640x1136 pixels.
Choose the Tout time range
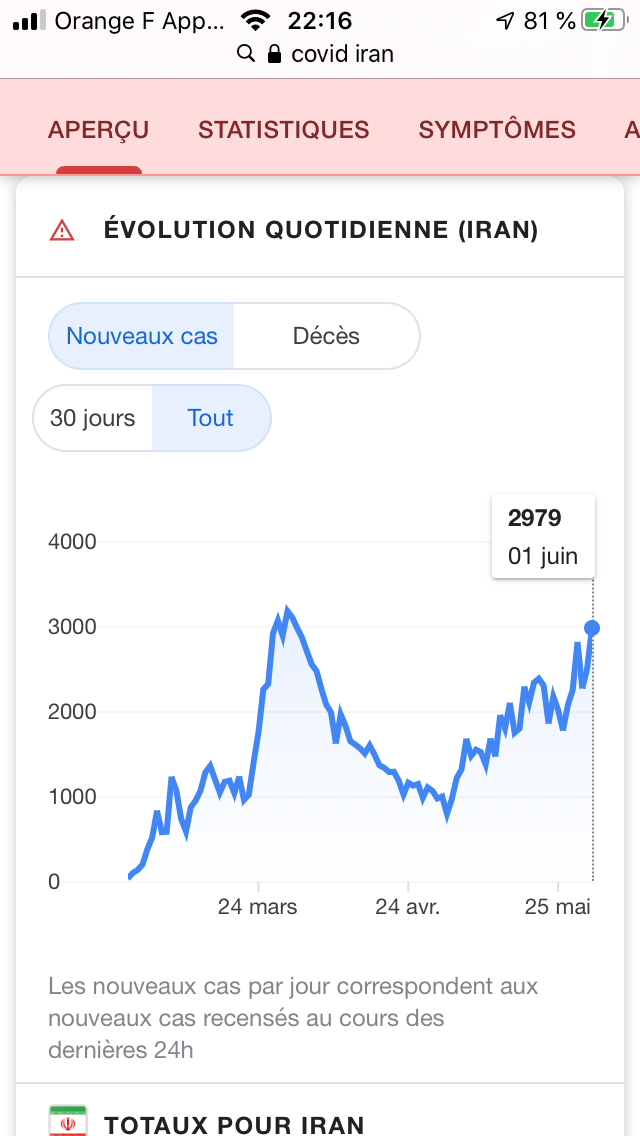point(211,418)
